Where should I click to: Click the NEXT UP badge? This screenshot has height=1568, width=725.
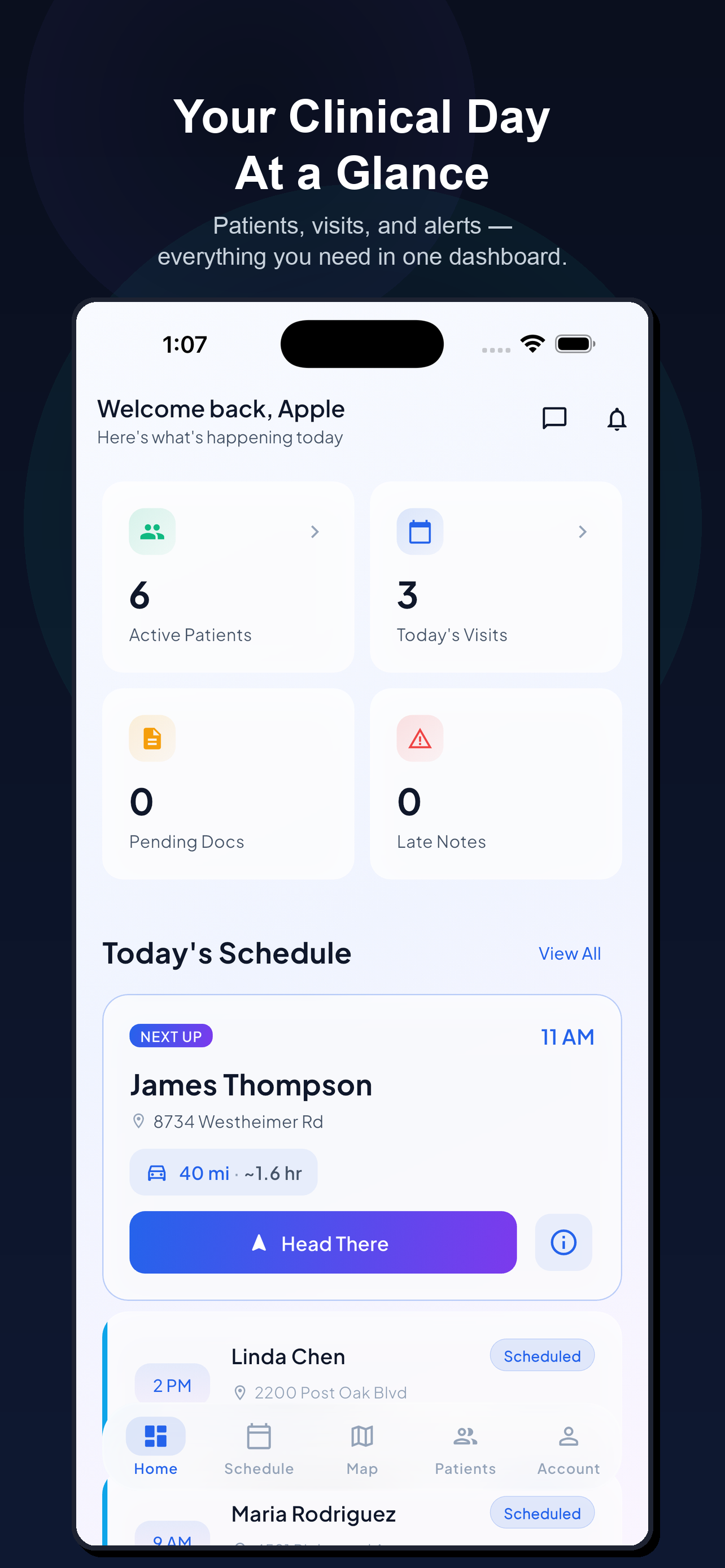coord(171,1035)
